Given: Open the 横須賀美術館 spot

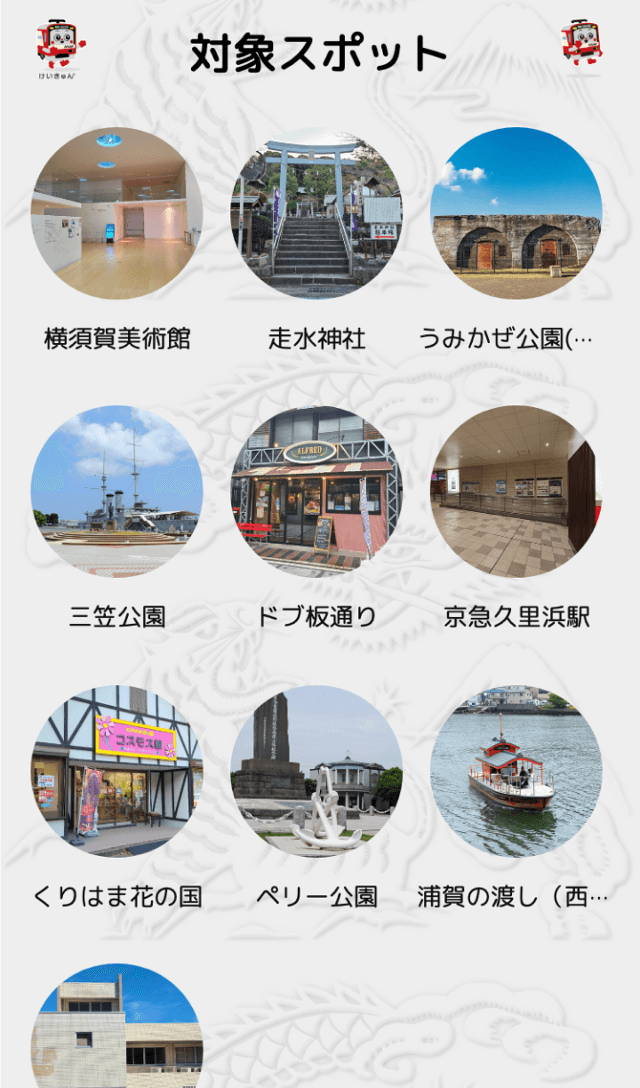Looking at the screenshot, I should [x=117, y=213].
